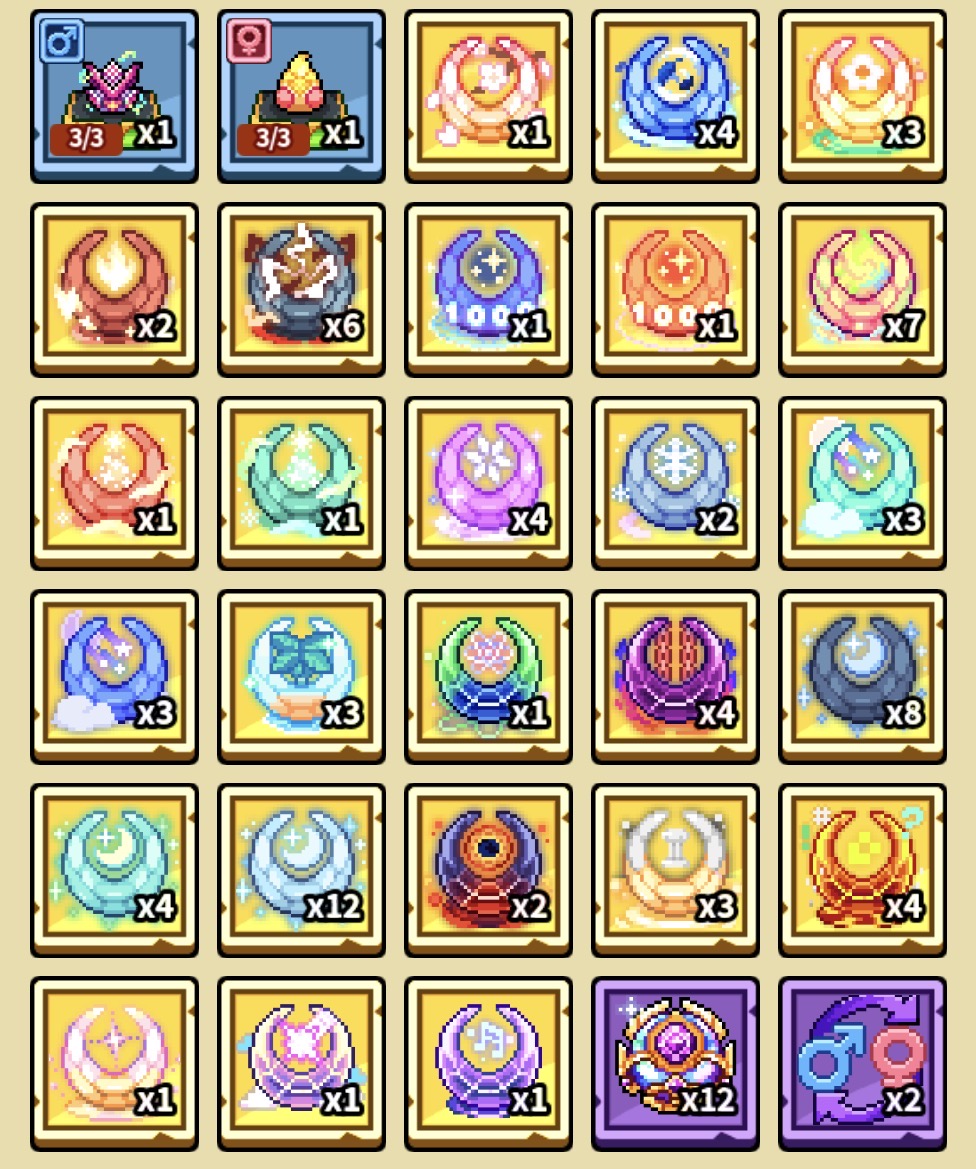Image resolution: width=976 pixels, height=1169 pixels.
Task: Select the red-gold orb x4
Action: pyautogui.click(x=862, y=869)
